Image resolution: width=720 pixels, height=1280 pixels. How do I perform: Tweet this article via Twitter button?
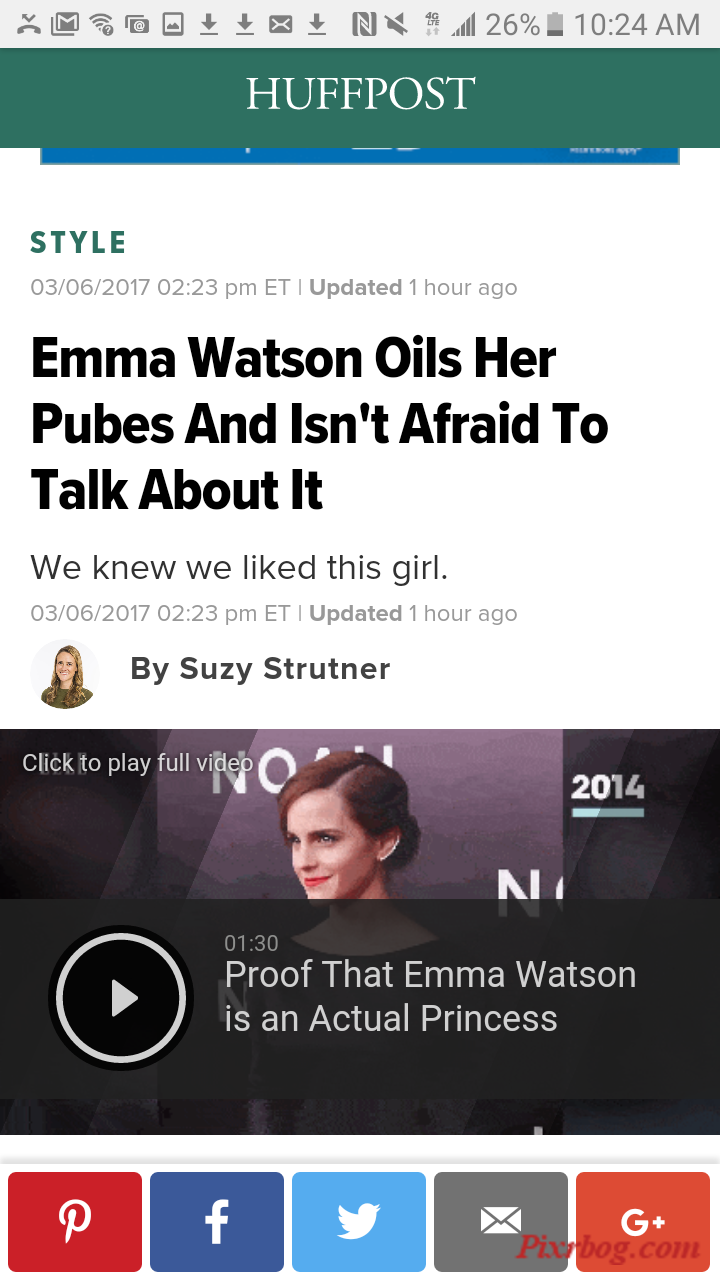pyautogui.click(x=359, y=1221)
